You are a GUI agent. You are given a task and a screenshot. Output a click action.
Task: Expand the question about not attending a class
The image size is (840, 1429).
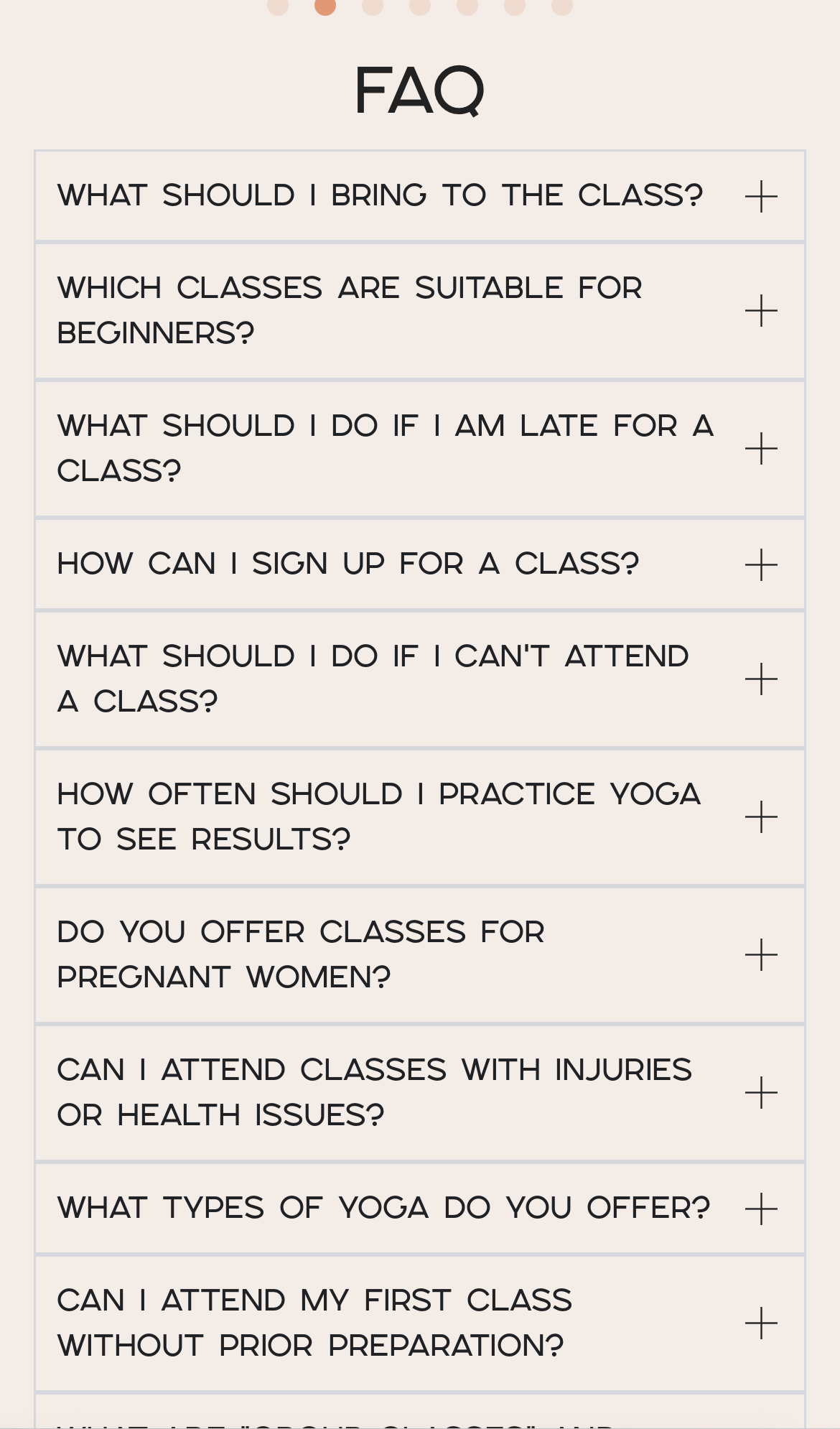tap(420, 679)
